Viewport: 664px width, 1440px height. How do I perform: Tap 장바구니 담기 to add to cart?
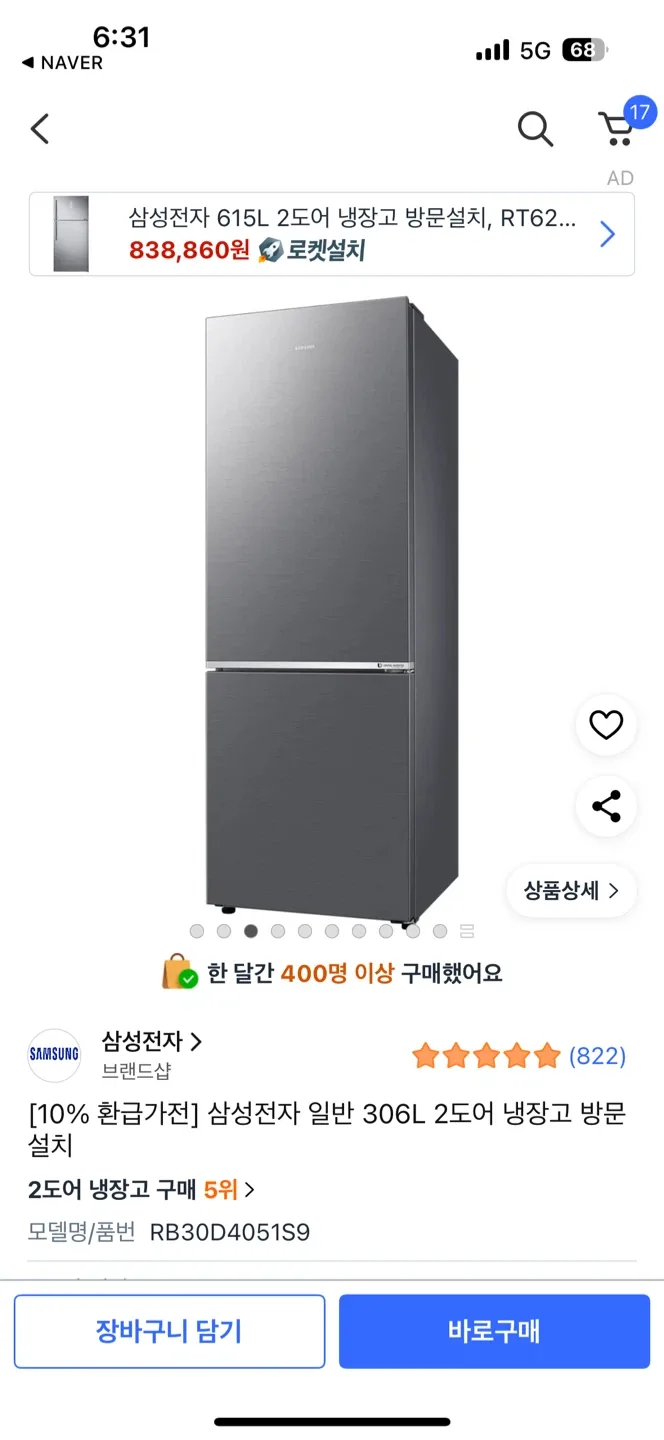coord(169,1331)
